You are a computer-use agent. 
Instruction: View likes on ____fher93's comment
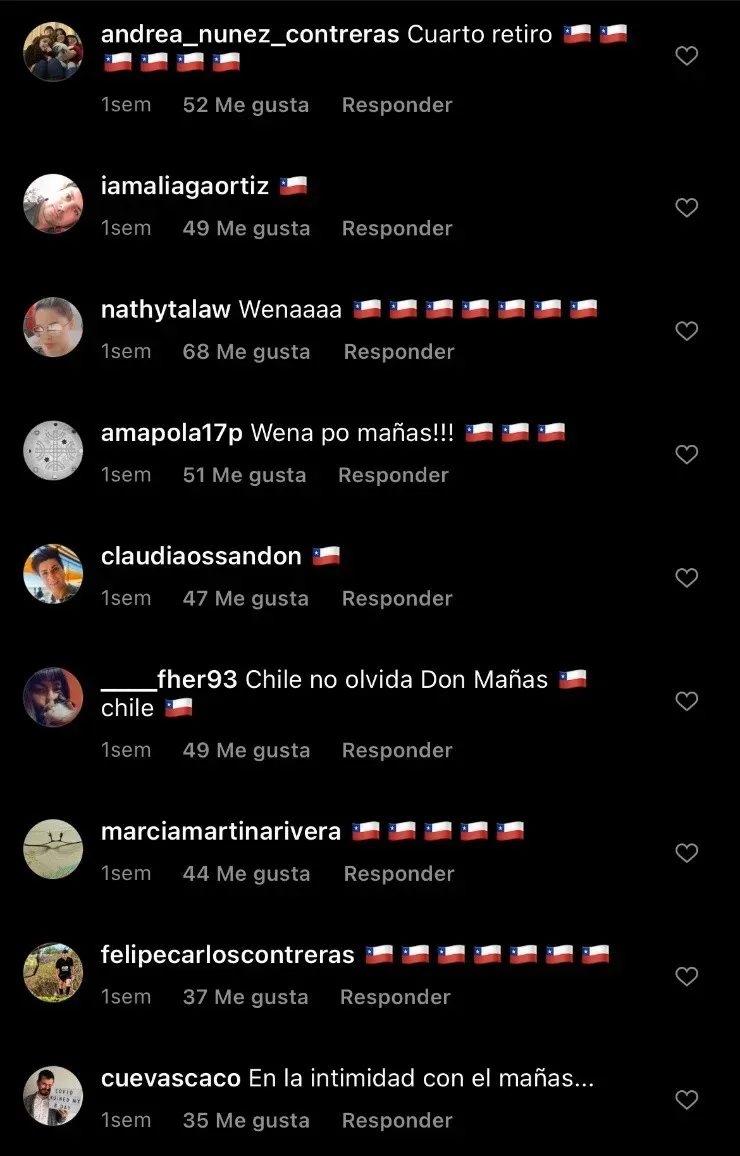tap(246, 751)
